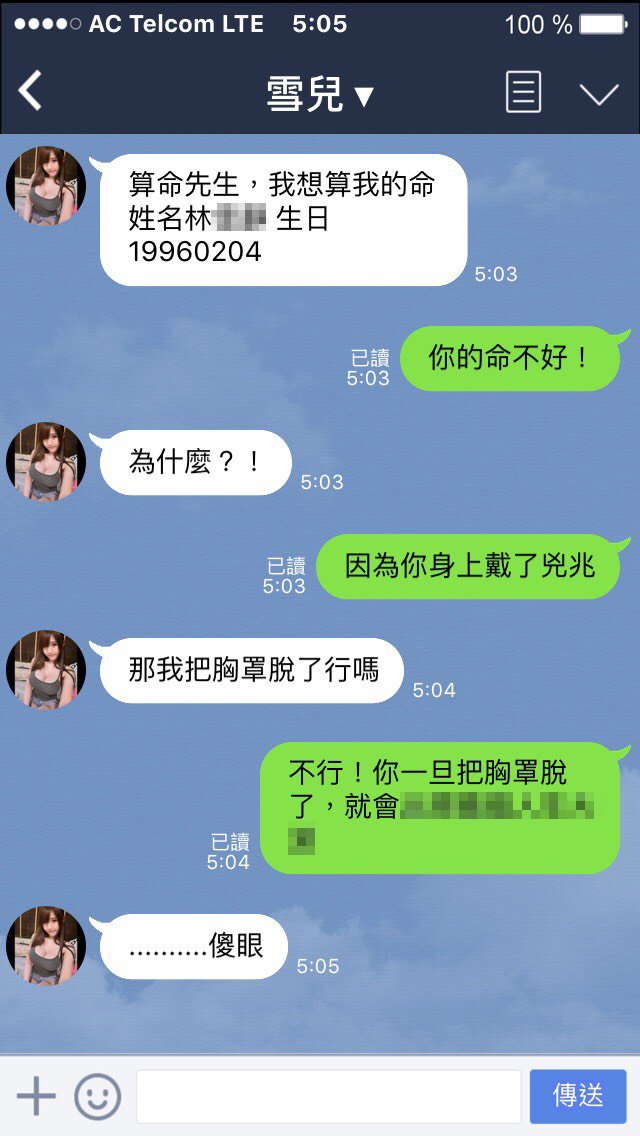This screenshot has width=640, height=1136.
Task: Open the notes icon in header
Action: (523, 93)
